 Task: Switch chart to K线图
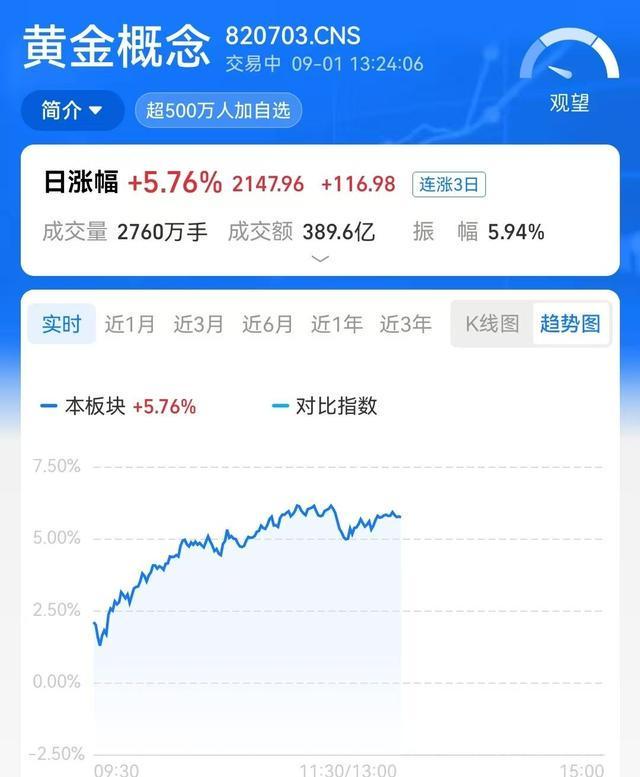point(492,324)
